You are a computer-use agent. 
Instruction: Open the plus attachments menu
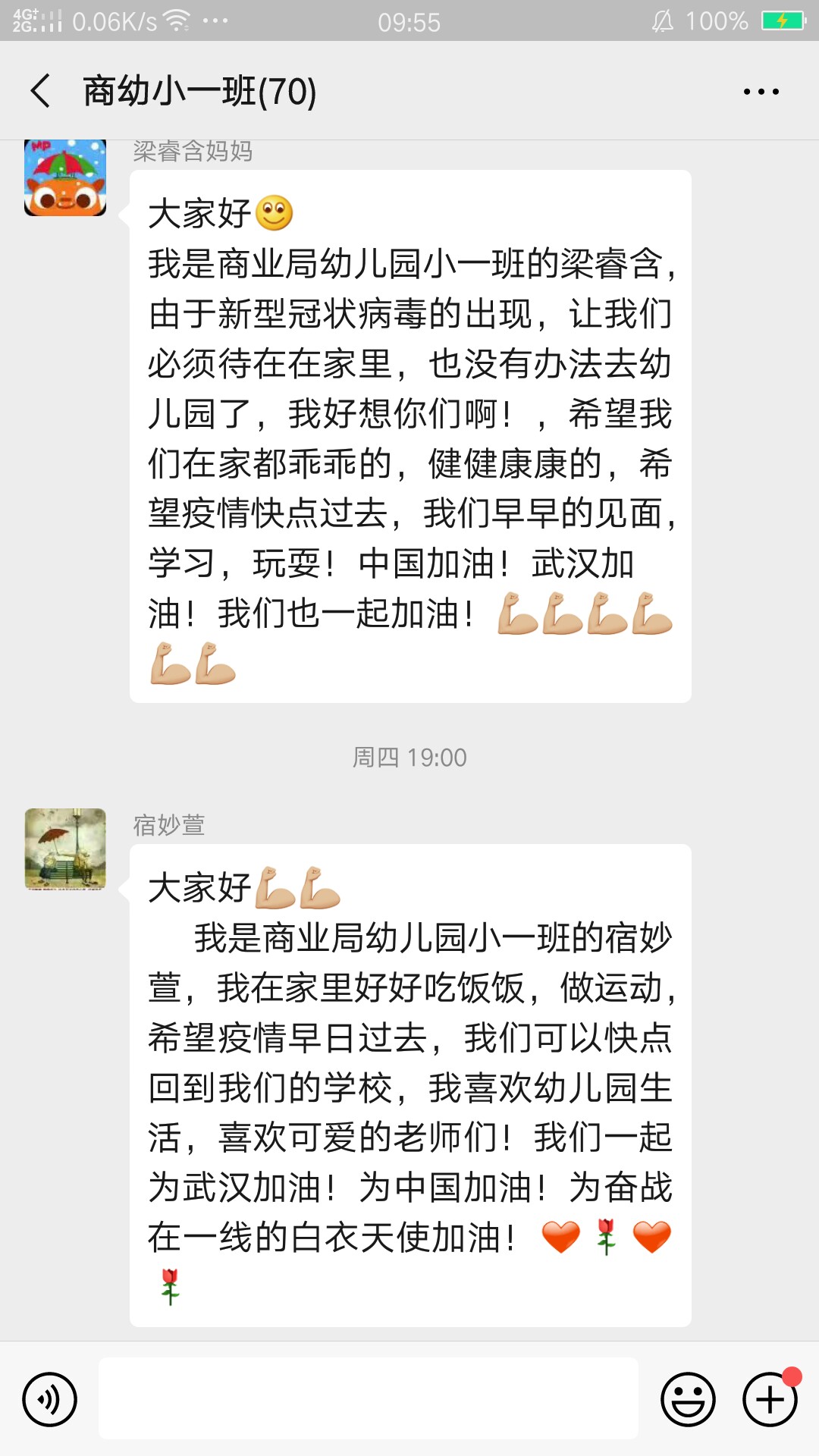pos(770,1399)
